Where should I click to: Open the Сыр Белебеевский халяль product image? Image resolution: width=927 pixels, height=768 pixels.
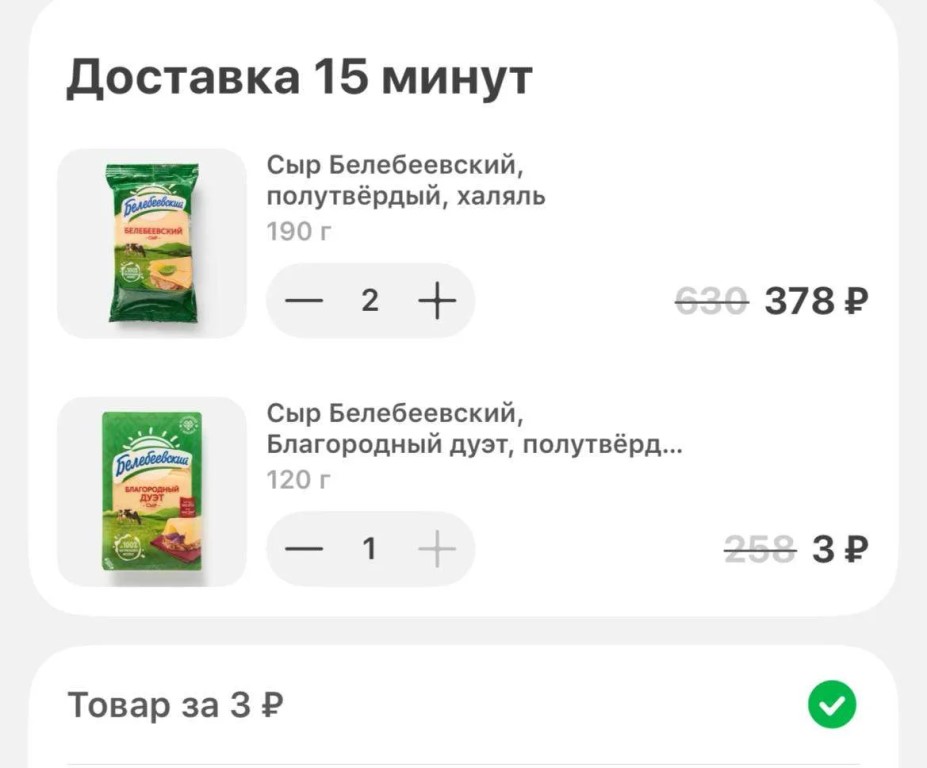(152, 243)
